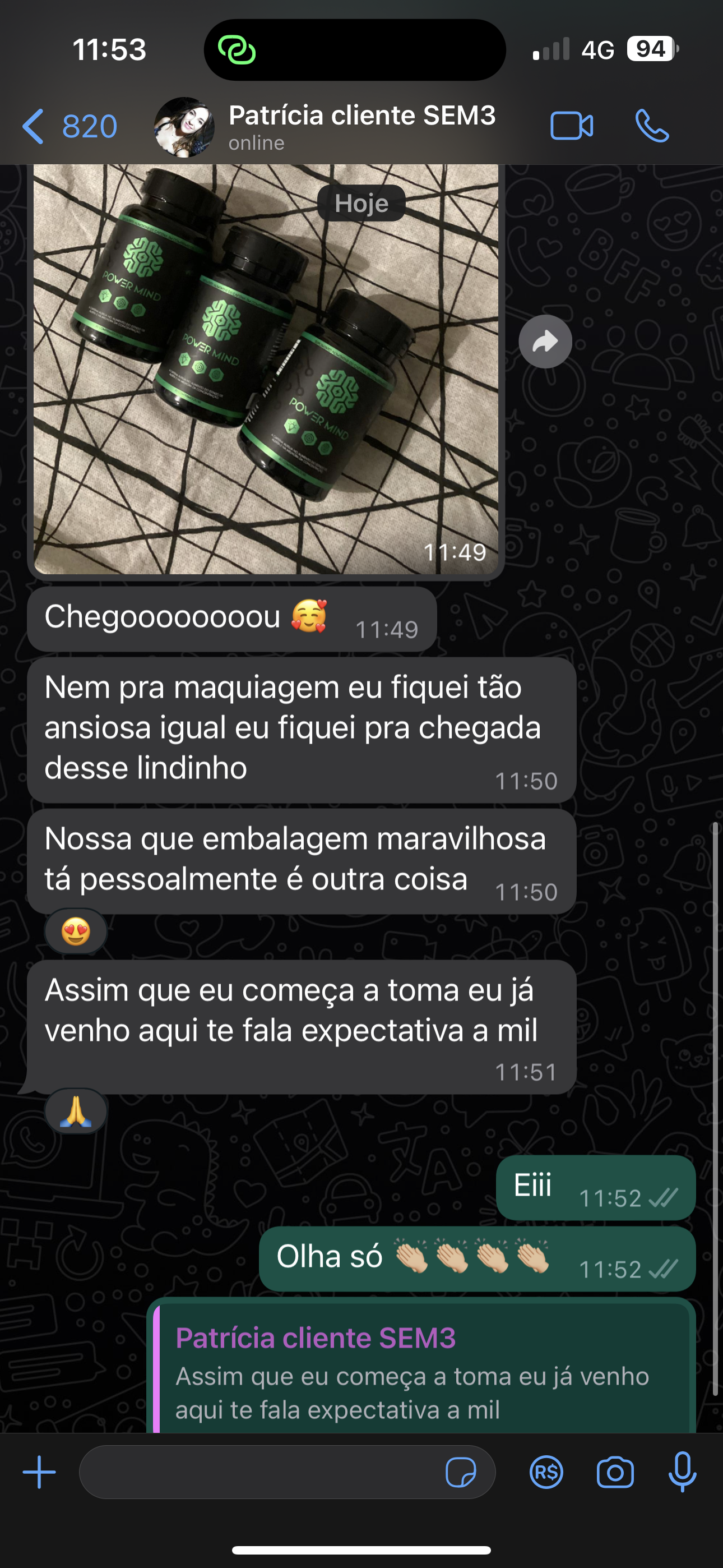View the praying hands reaction
Image resolution: width=723 pixels, height=1568 pixels.
point(76,1112)
